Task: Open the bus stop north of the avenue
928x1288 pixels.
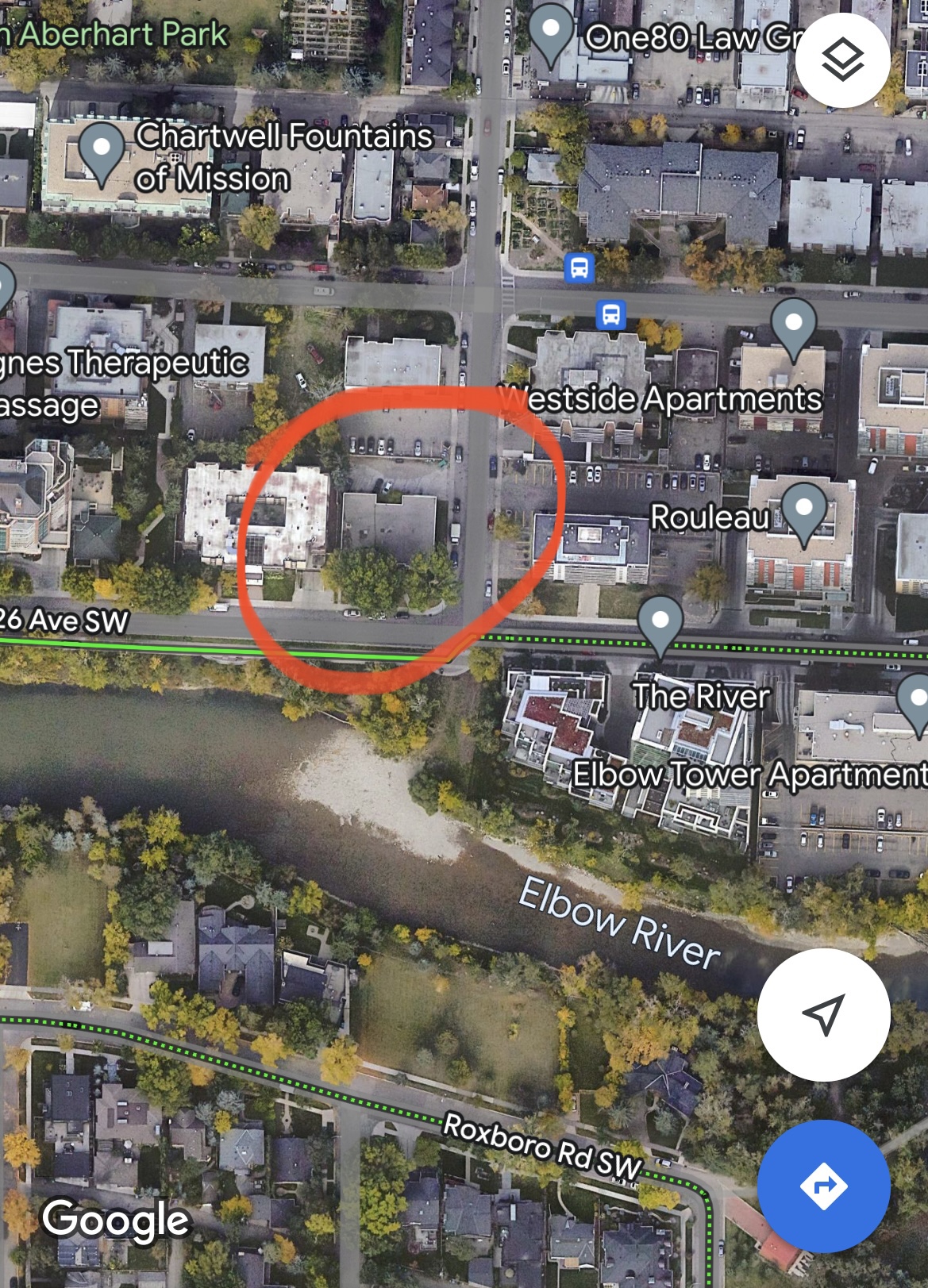Action: click(x=580, y=268)
